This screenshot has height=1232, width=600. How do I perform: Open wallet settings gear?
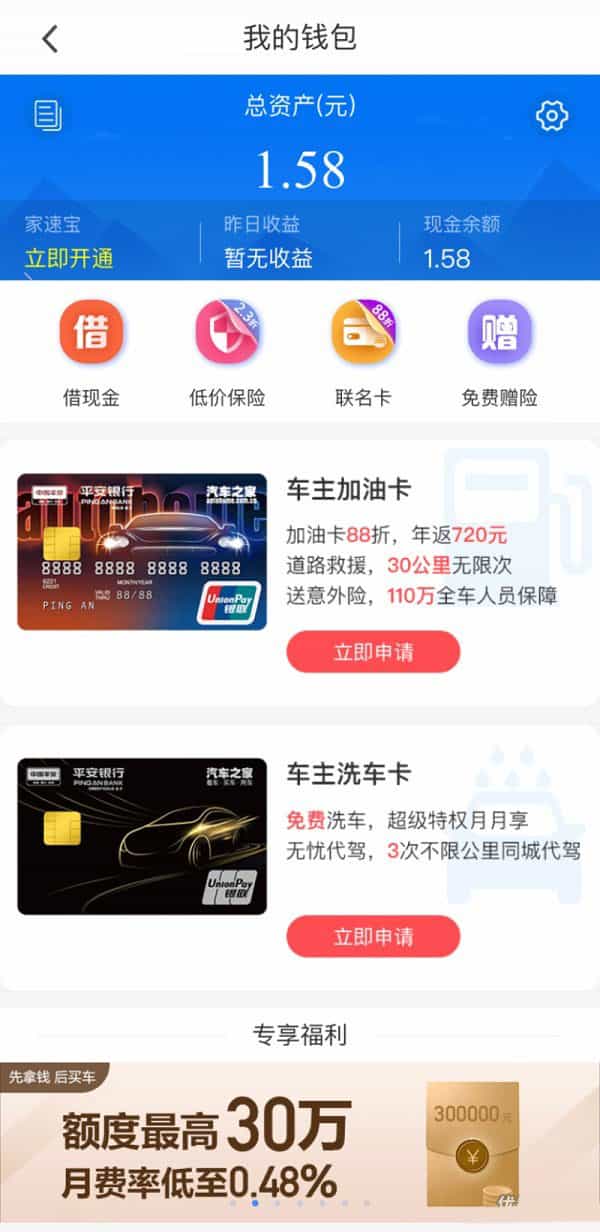551,116
